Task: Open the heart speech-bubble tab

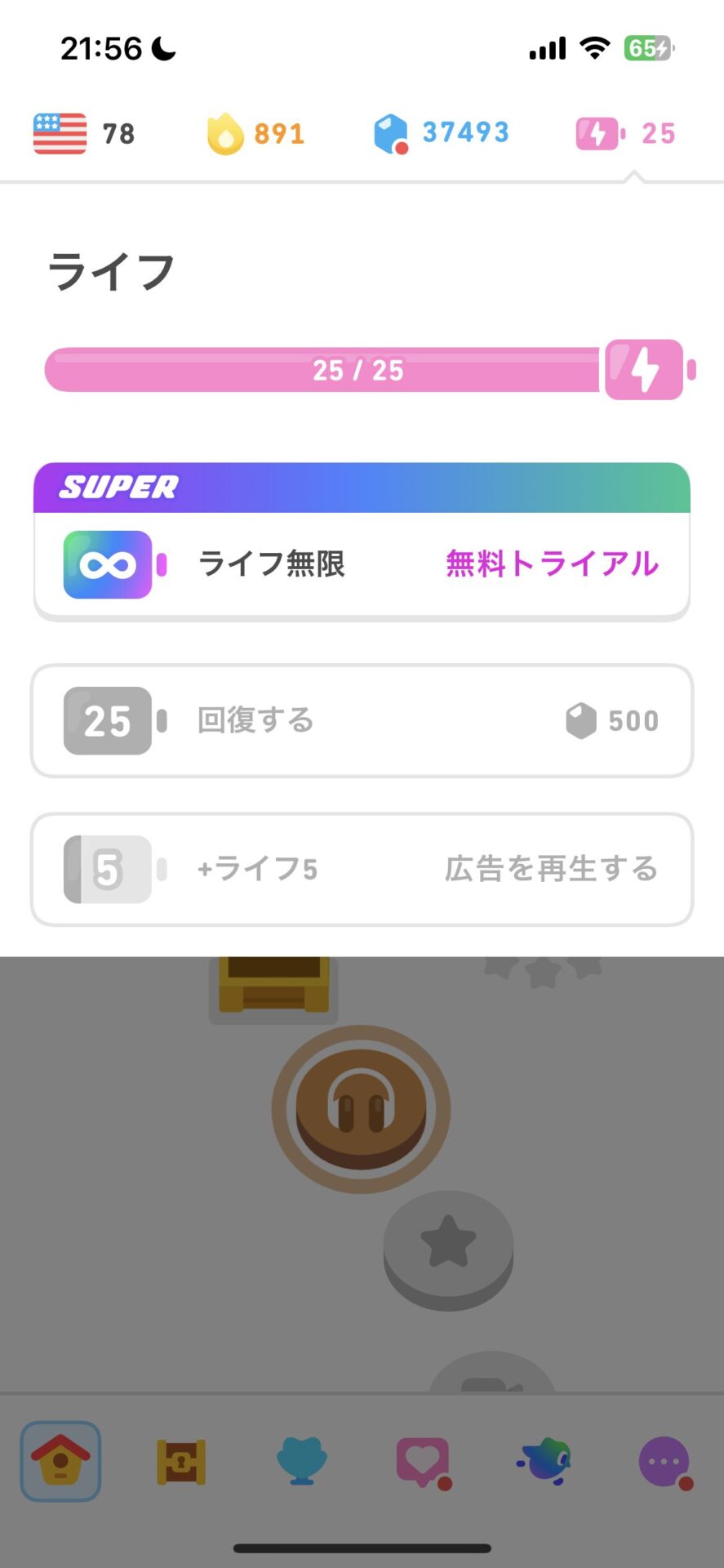Action: click(423, 1462)
